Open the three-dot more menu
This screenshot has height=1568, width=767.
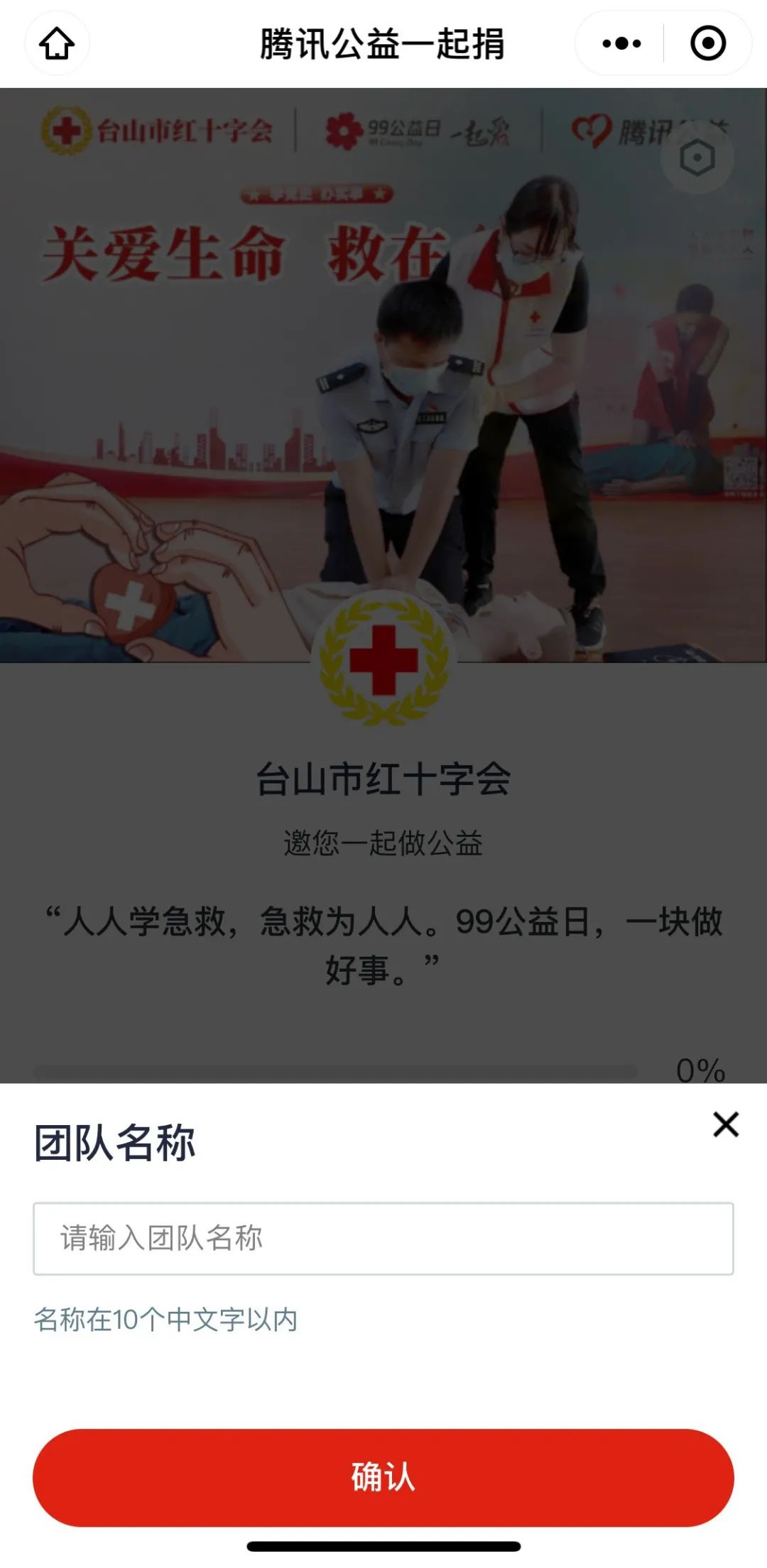(x=621, y=43)
